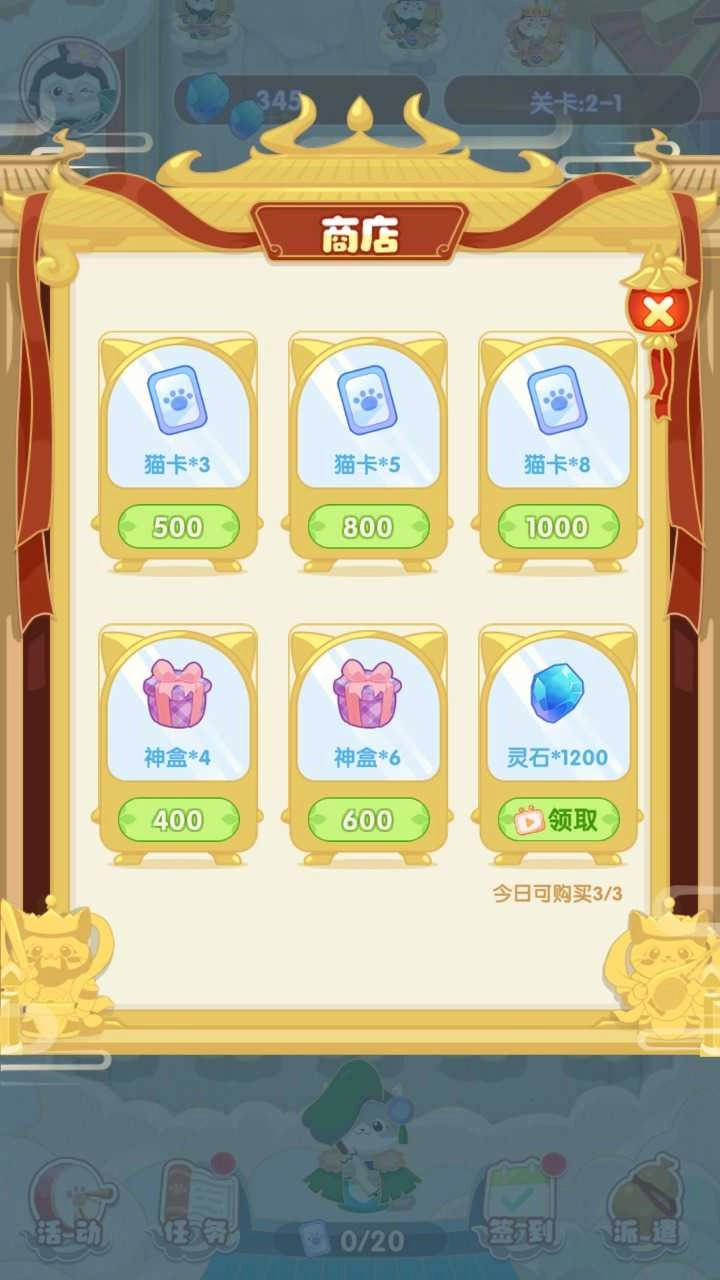720x1280 pixels.
Task: Purchase 猫卡*3 for 500 gems
Action: [178, 525]
